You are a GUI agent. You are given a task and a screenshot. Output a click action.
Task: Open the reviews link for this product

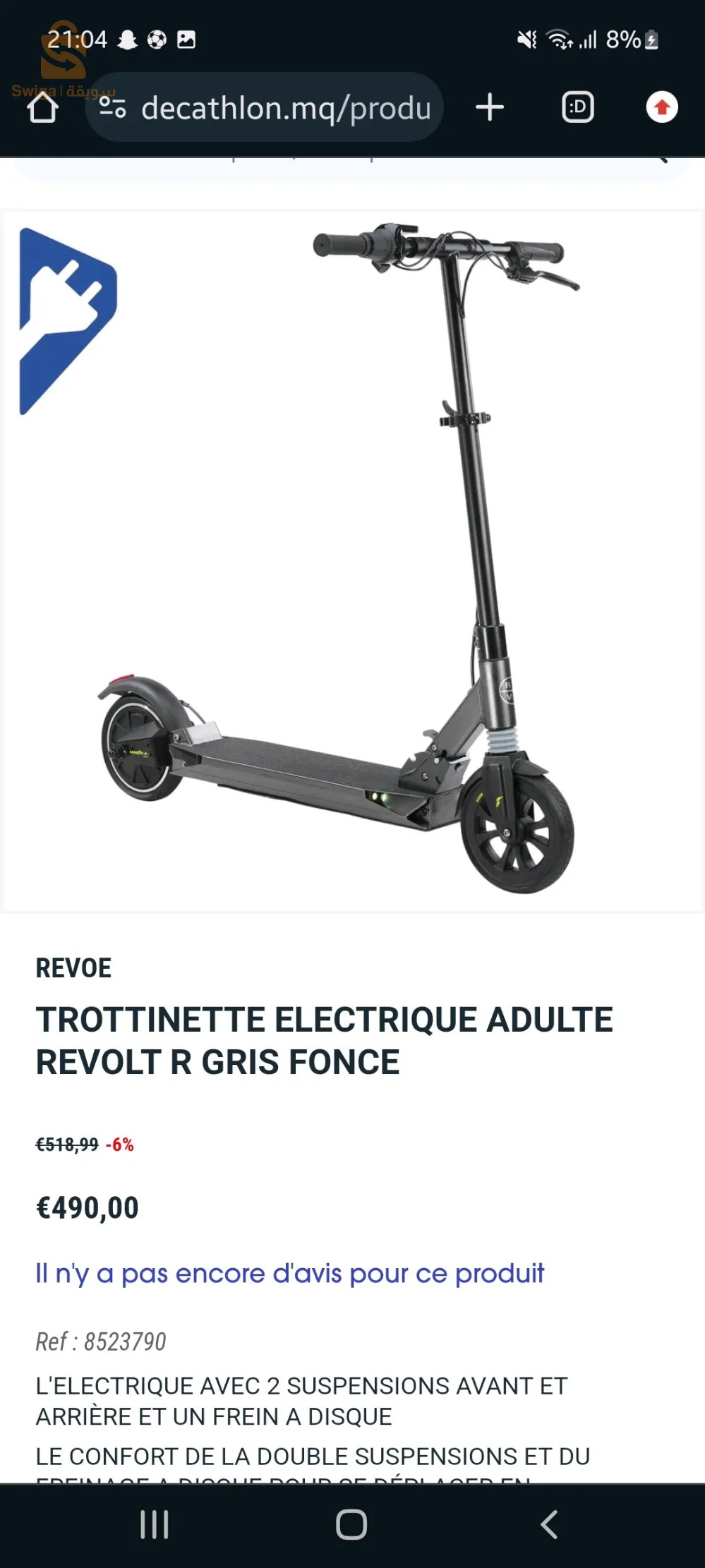pos(289,1272)
